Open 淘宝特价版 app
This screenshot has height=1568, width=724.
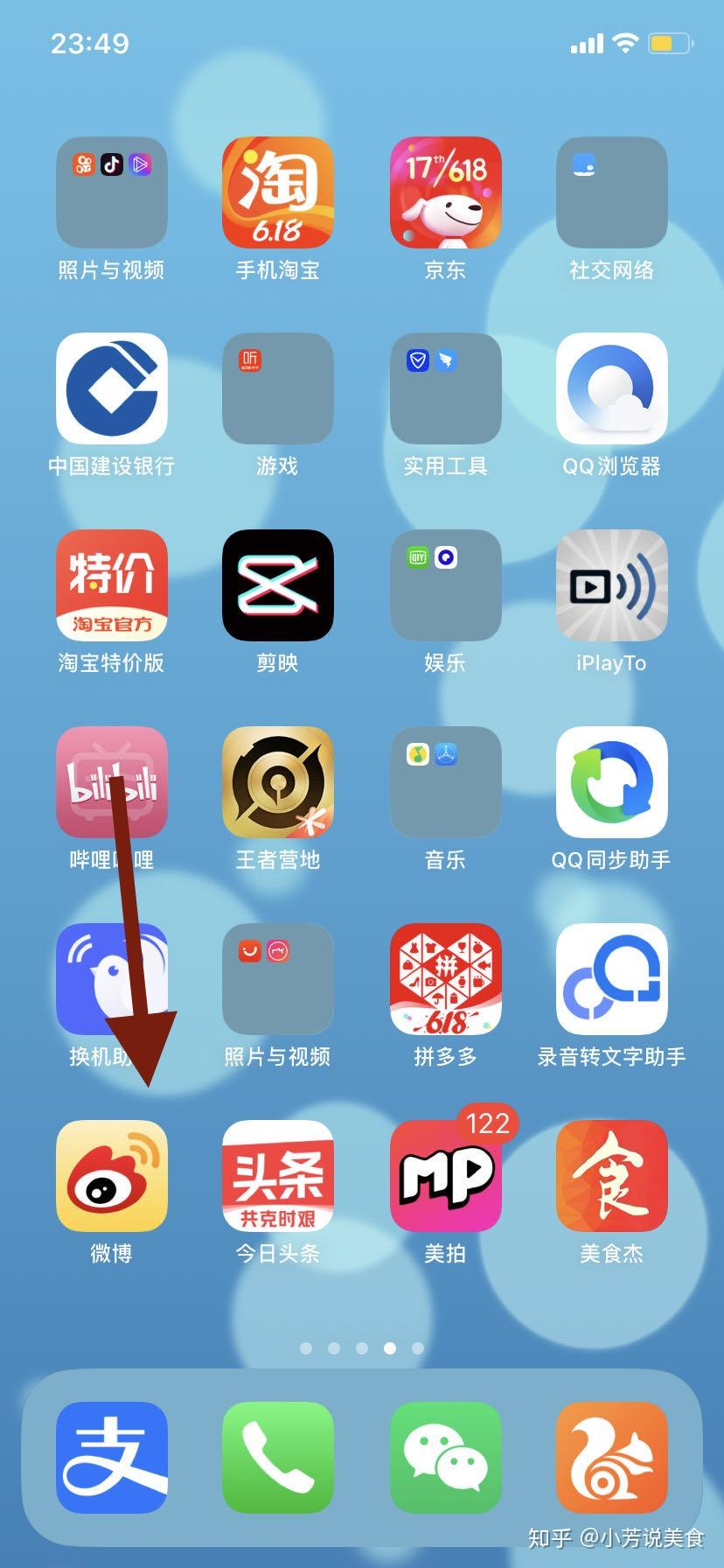(111, 584)
